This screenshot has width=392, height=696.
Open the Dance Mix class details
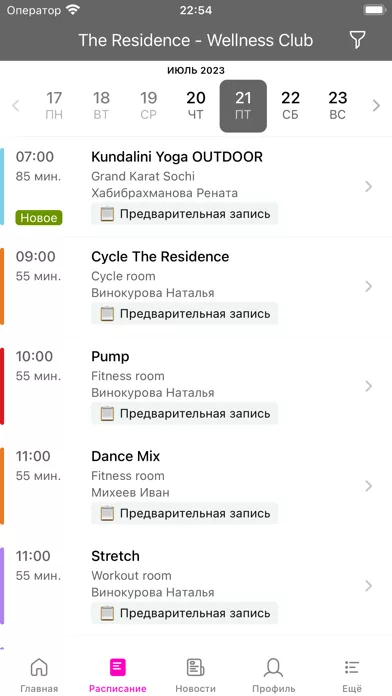(x=196, y=486)
